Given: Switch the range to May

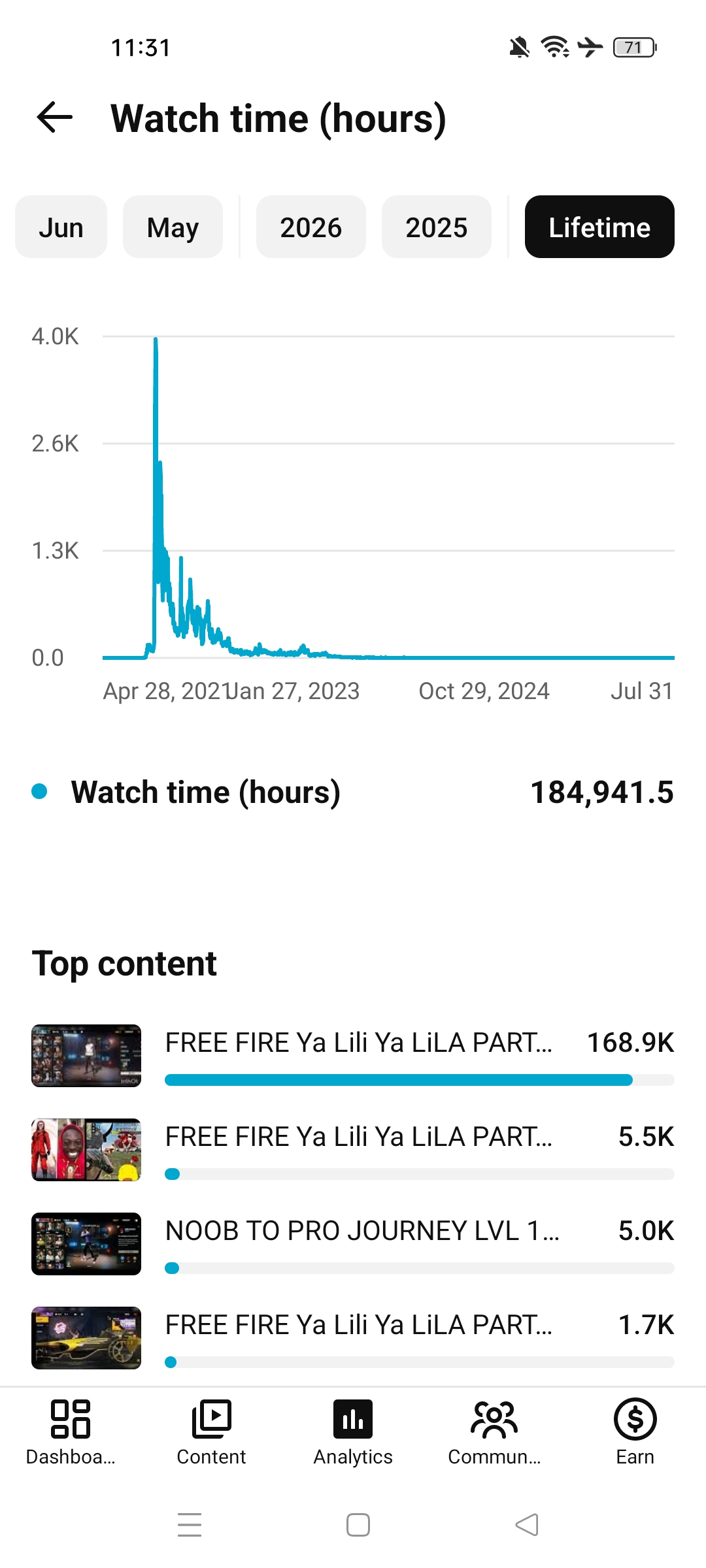Looking at the screenshot, I should (x=173, y=227).
